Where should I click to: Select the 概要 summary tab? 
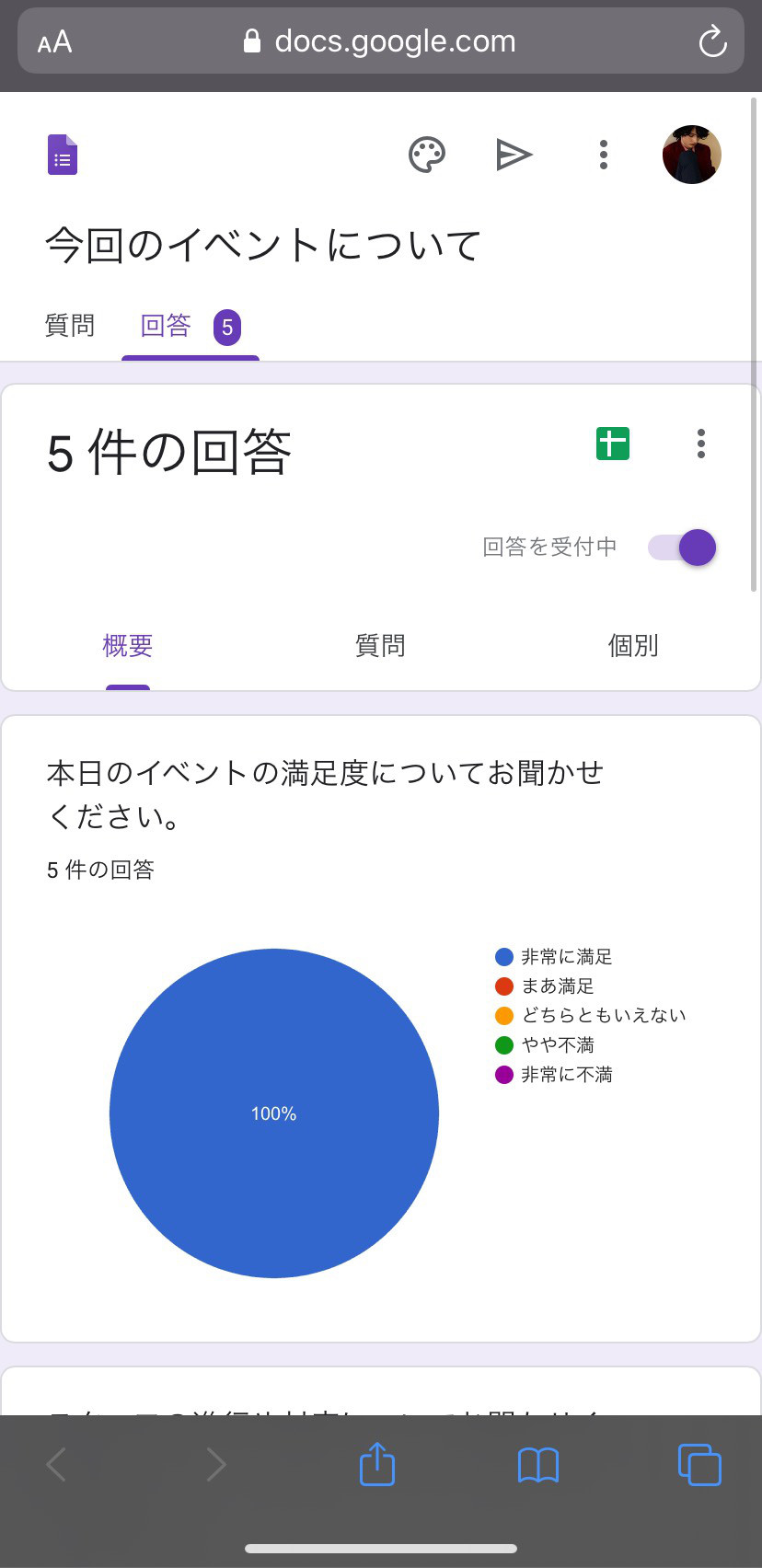point(128,646)
